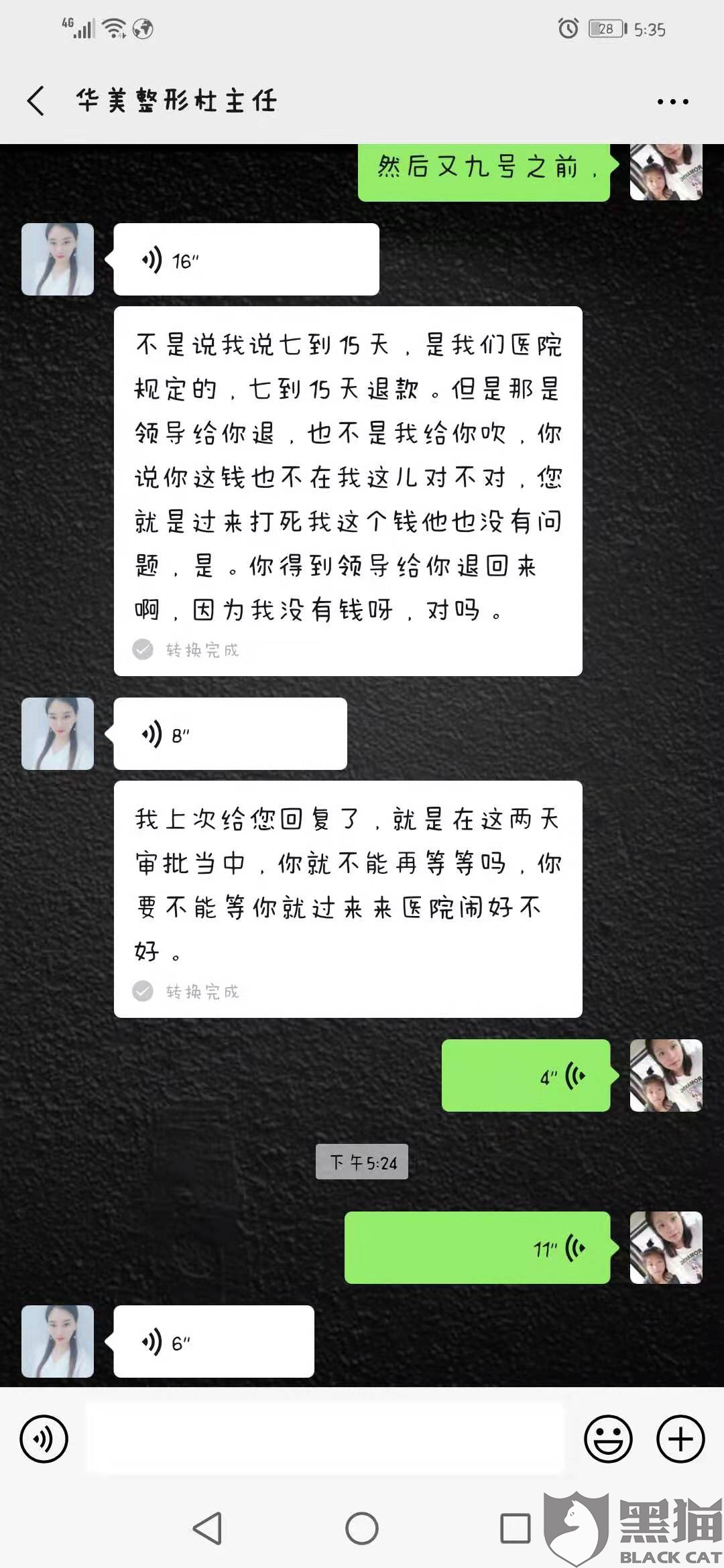Go back from the 华美整形杜主任 chat
This screenshot has height=1568, width=724.
pyautogui.click(x=36, y=101)
